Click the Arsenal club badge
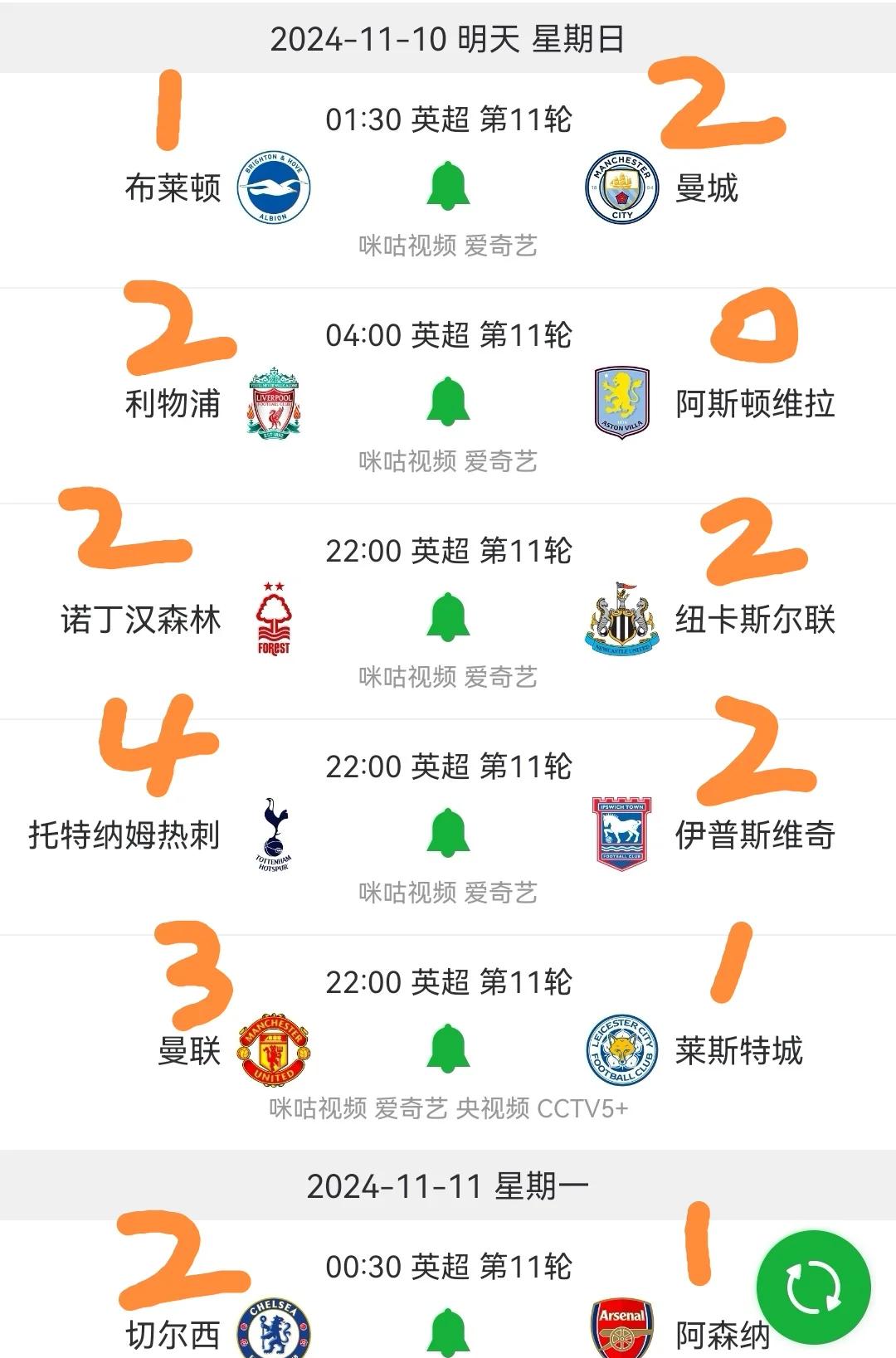896x1358 pixels. [x=621, y=1327]
